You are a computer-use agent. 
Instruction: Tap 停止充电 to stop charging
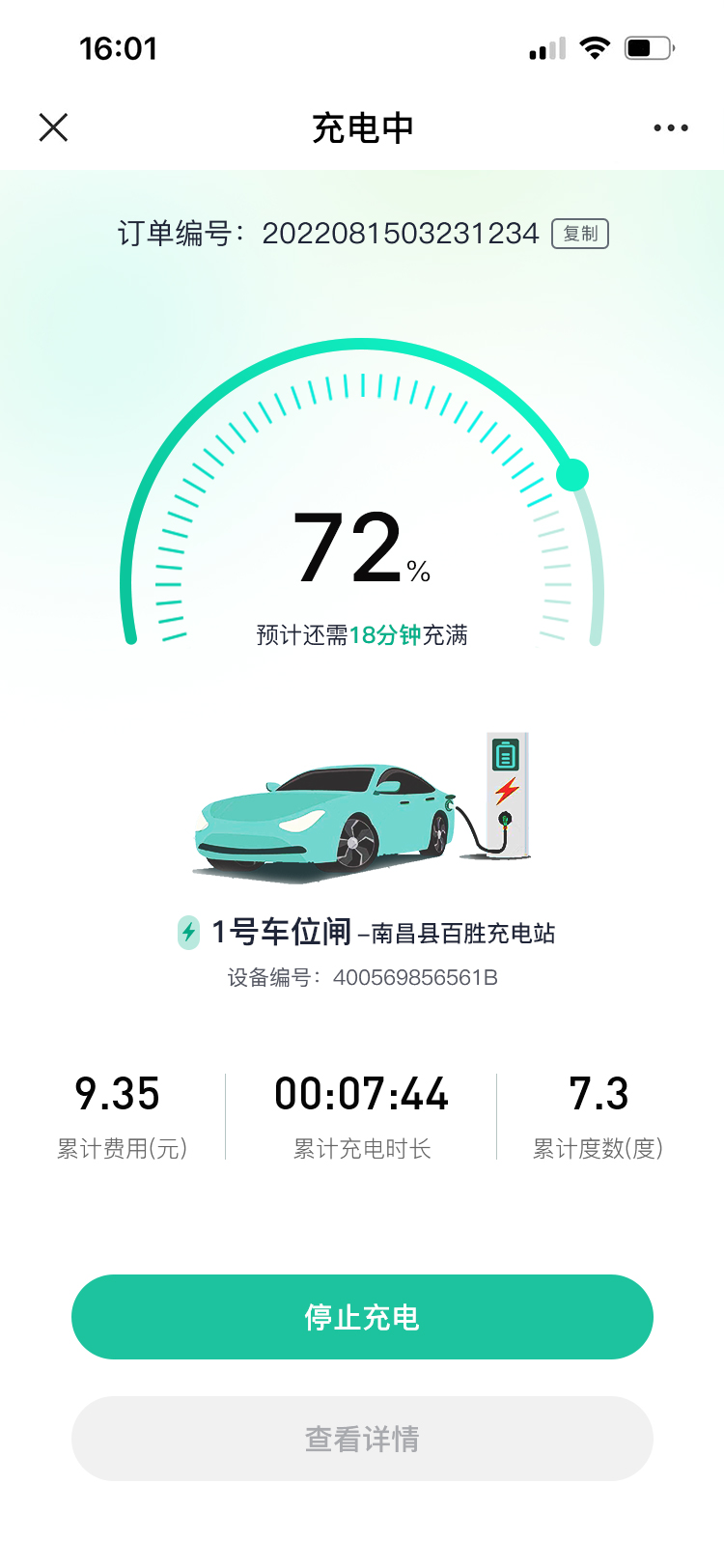[362, 1317]
